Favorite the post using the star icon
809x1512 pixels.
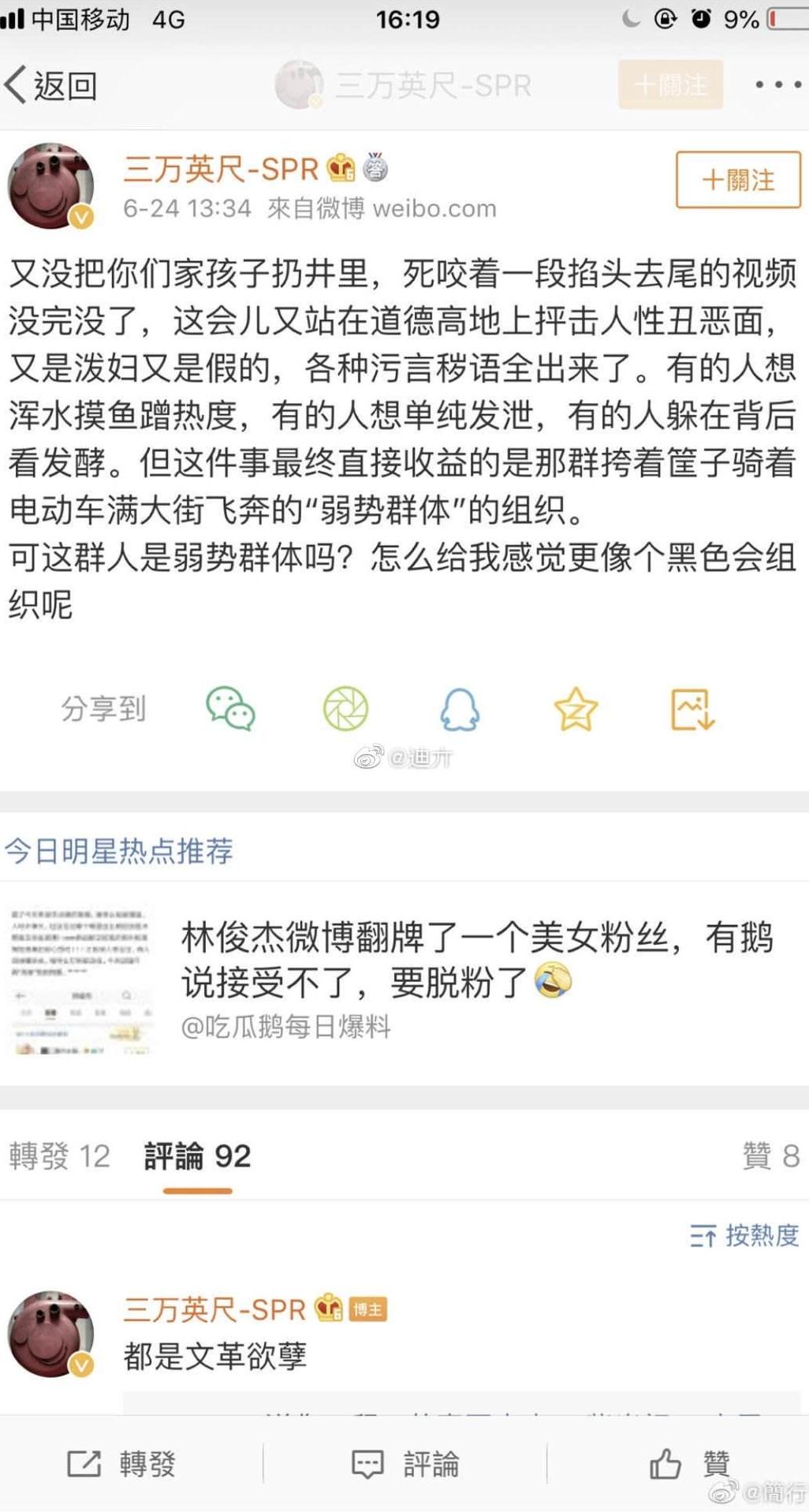click(x=576, y=709)
